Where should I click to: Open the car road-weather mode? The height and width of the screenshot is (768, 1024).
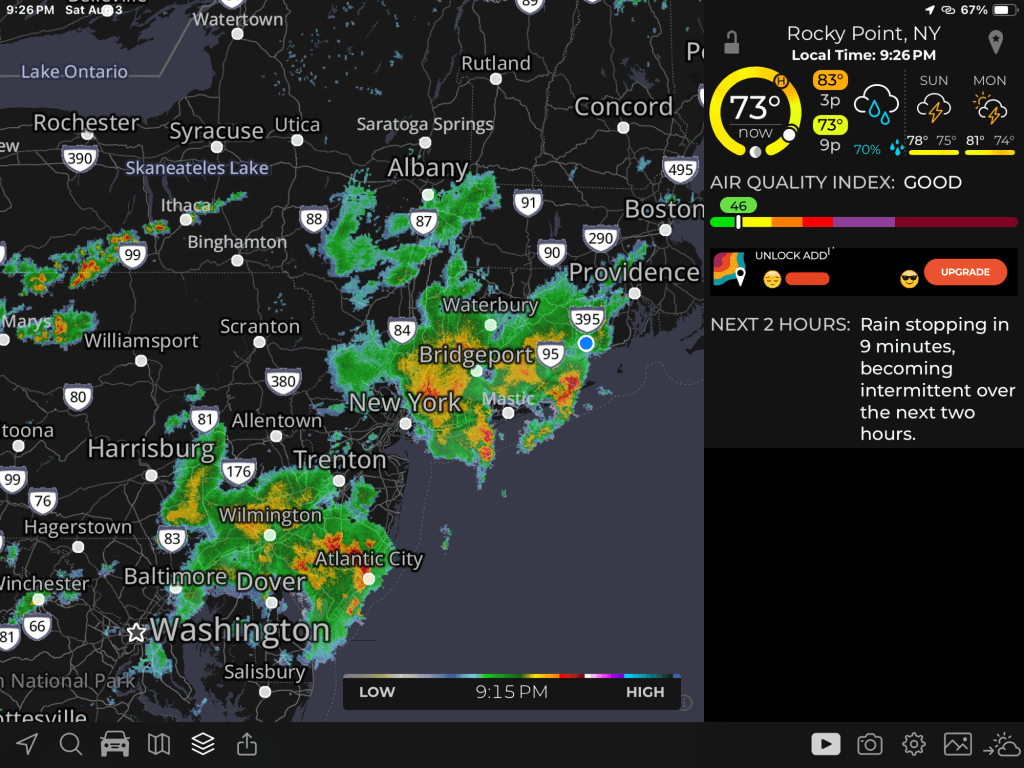pos(115,744)
